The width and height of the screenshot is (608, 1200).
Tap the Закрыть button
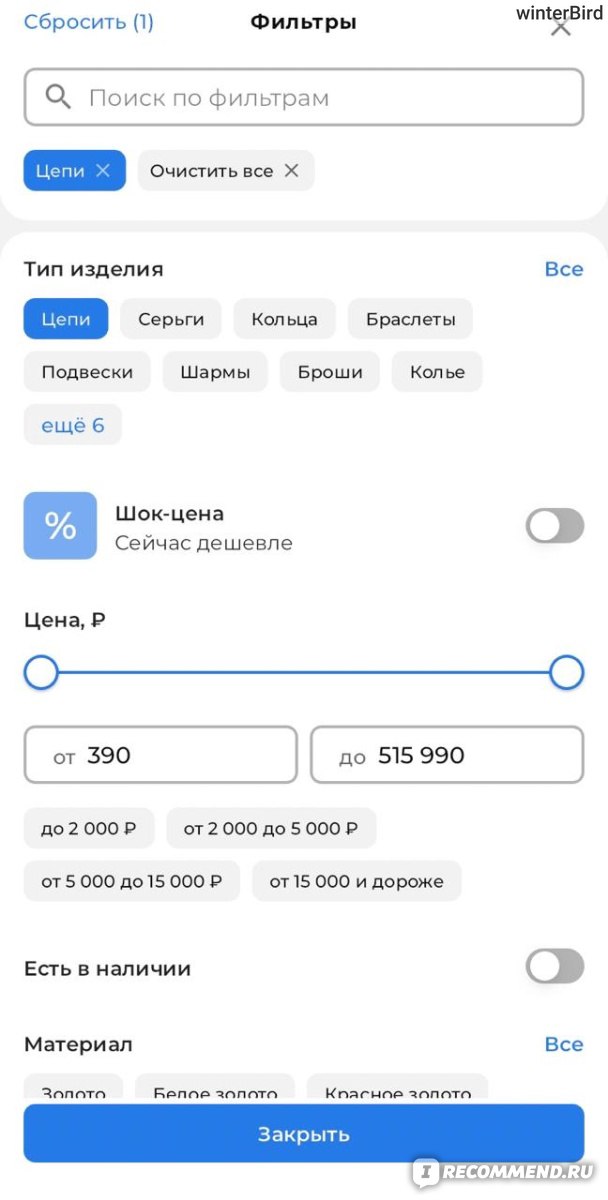304,1133
